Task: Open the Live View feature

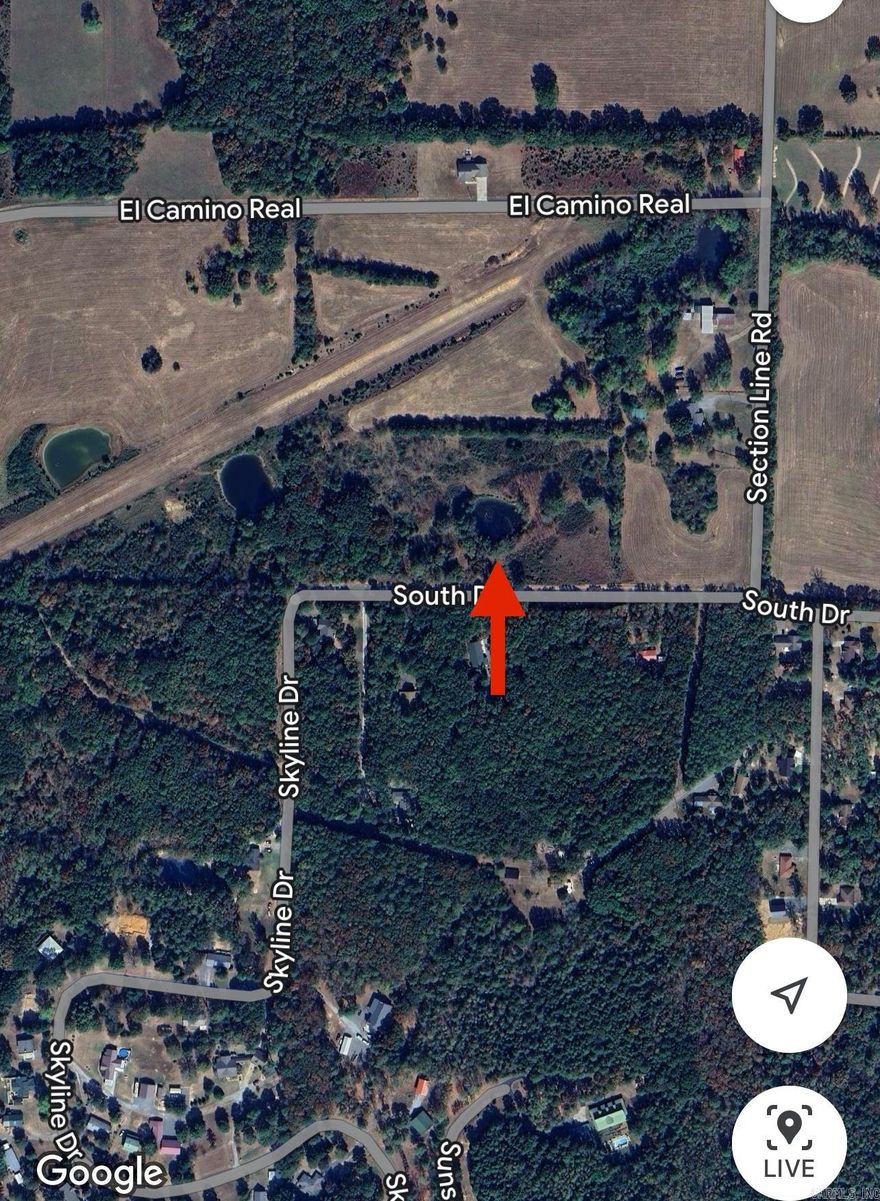Action: tap(790, 1136)
